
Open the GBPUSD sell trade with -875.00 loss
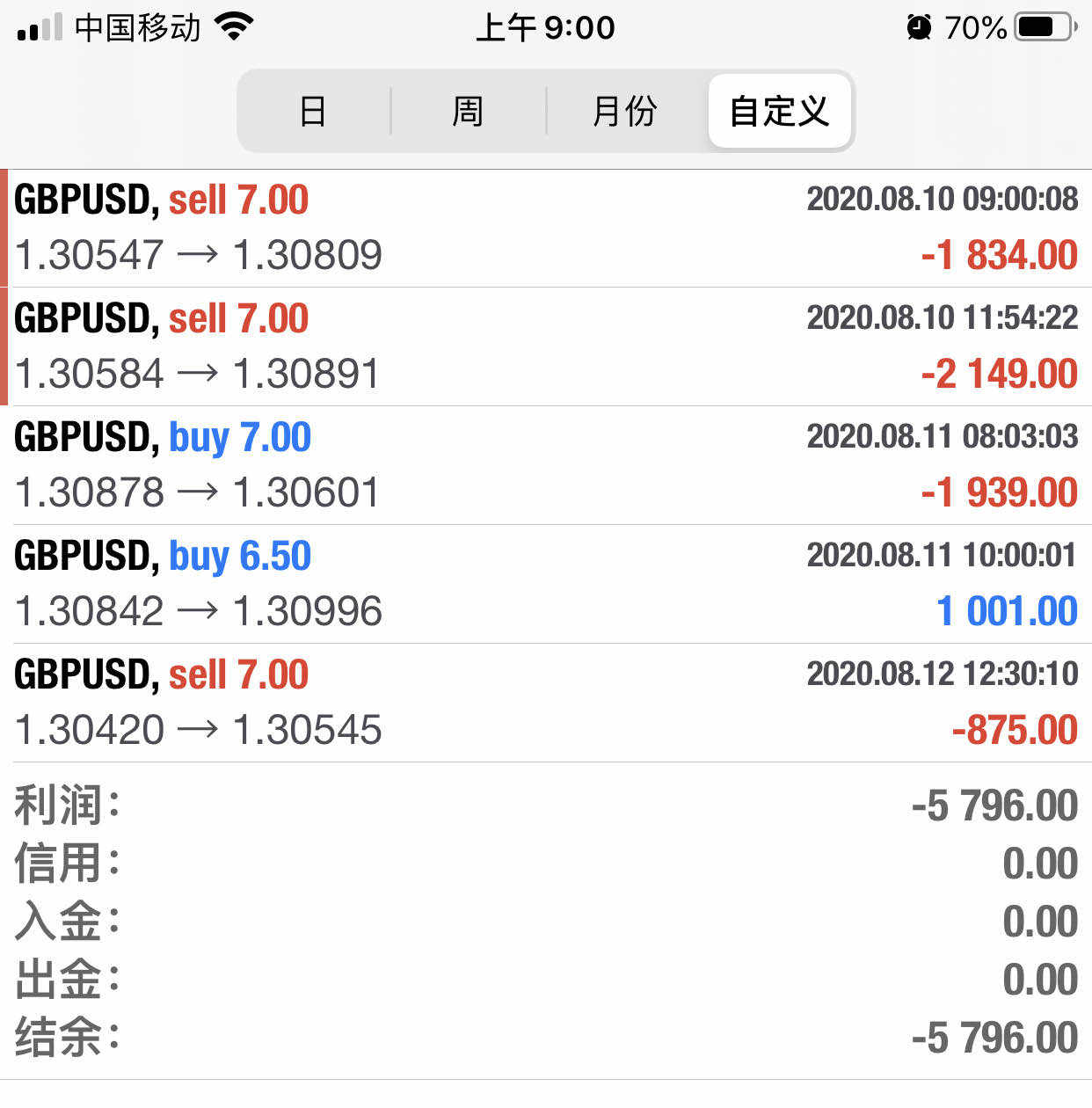545,703
